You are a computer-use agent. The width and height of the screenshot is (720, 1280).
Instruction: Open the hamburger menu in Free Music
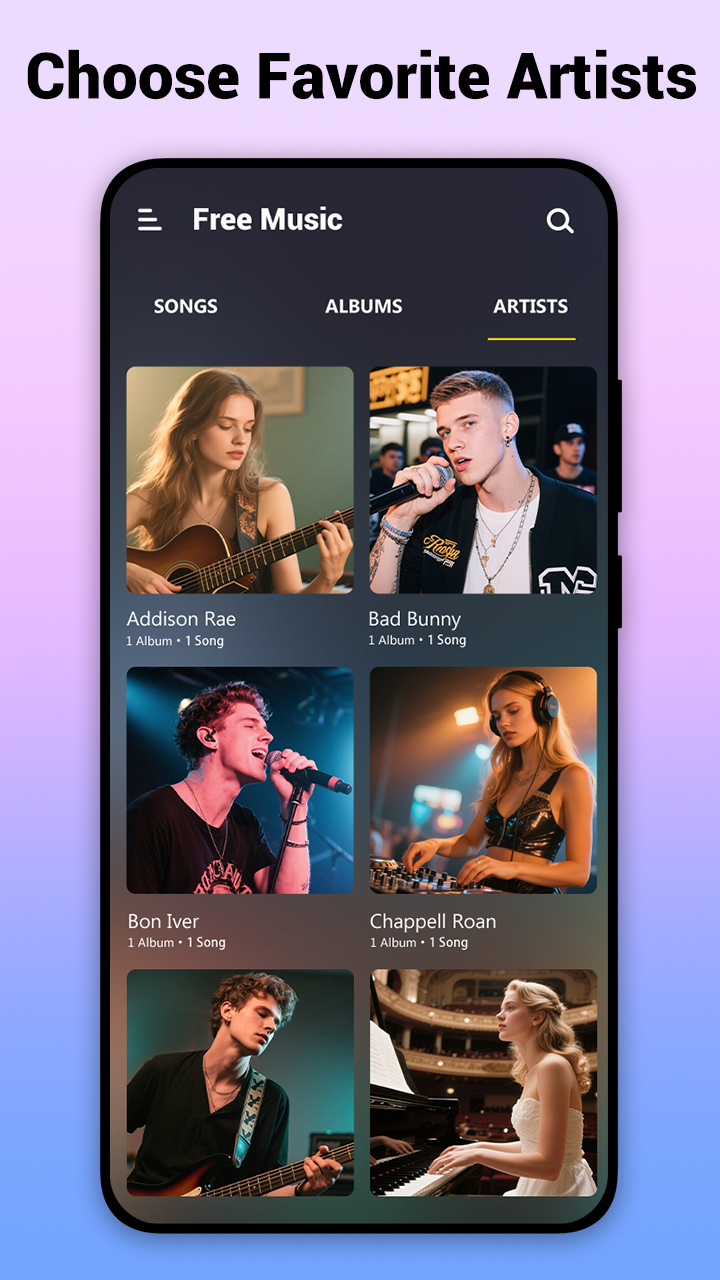150,219
